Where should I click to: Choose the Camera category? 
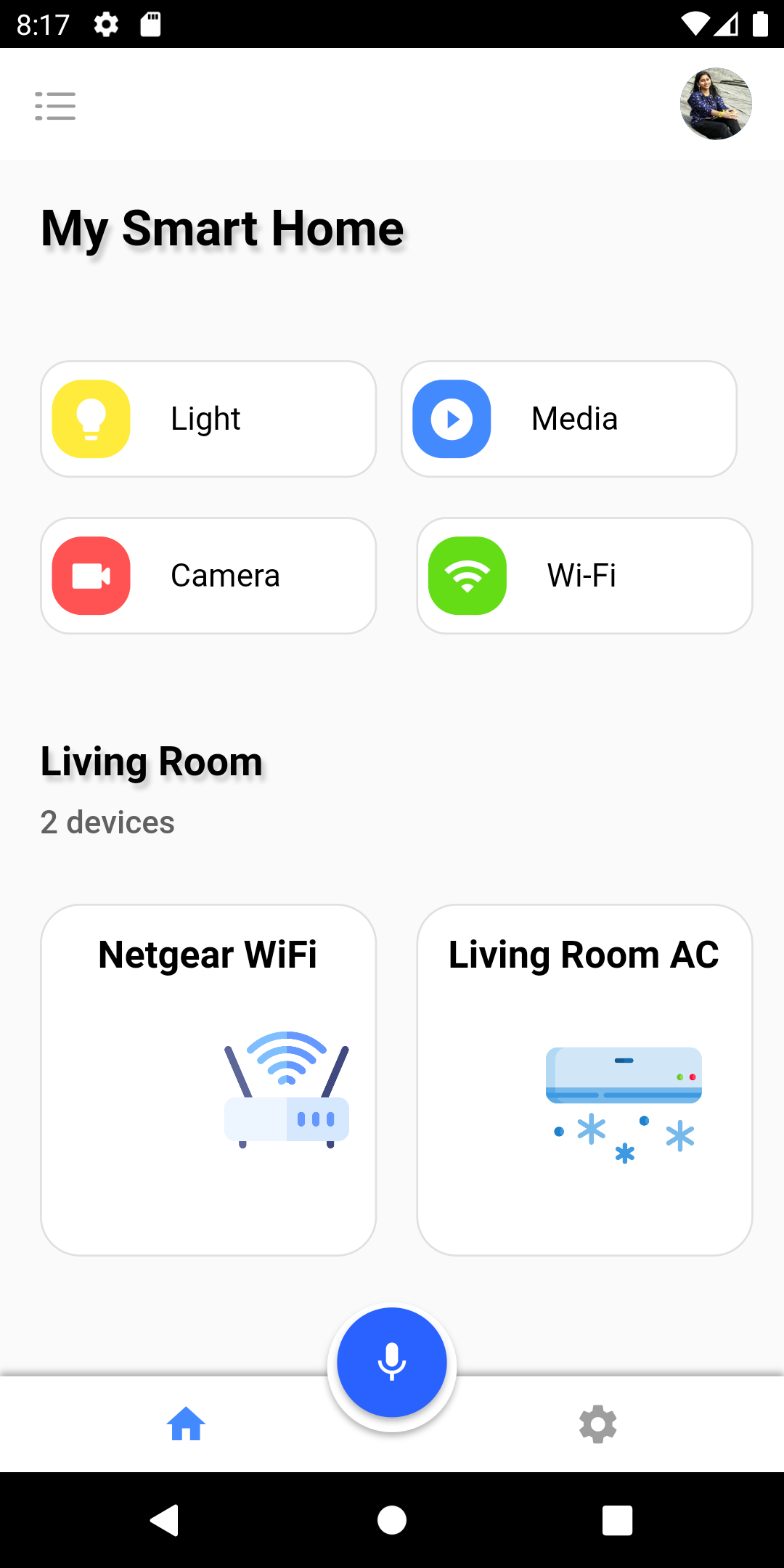(x=208, y=576)
